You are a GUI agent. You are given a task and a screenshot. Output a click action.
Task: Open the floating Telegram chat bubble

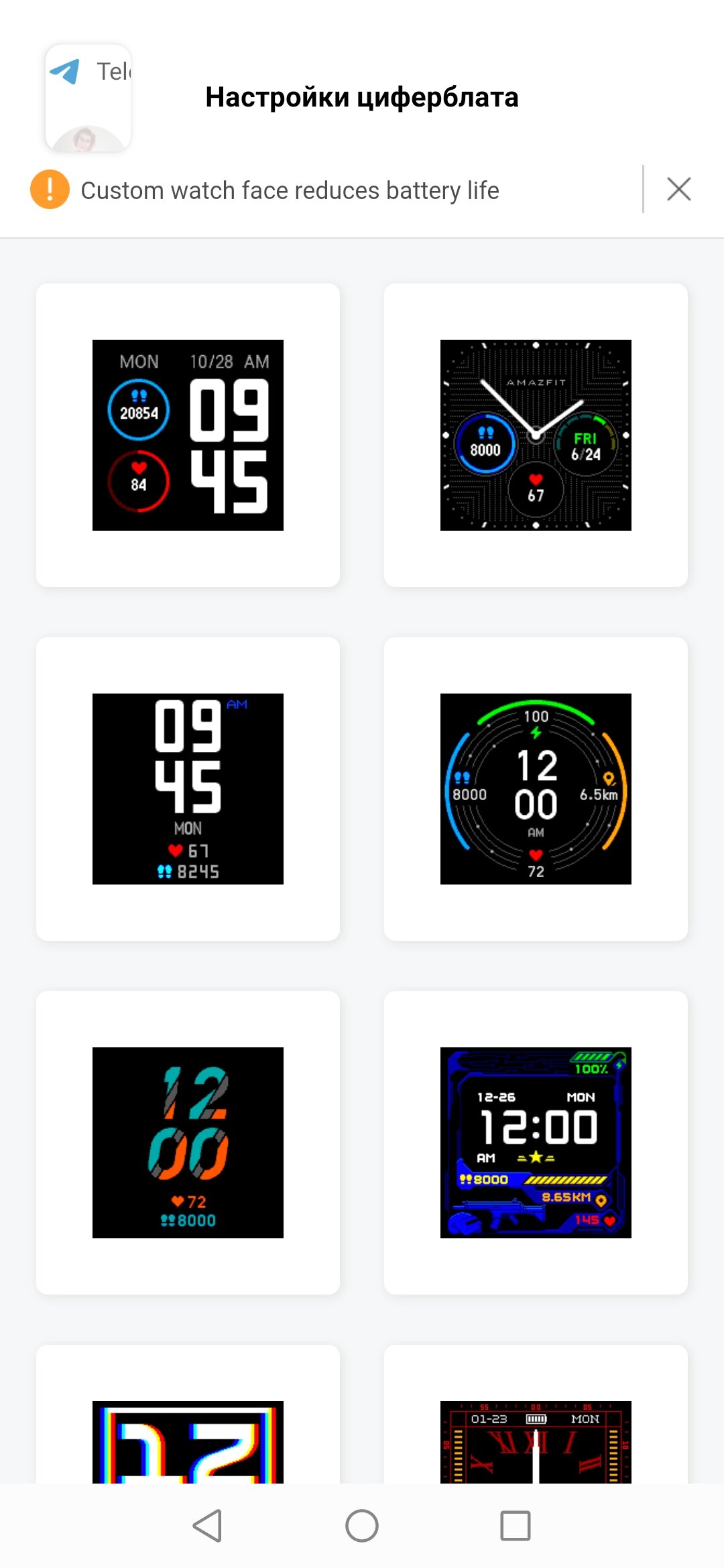tap(88, 98)
